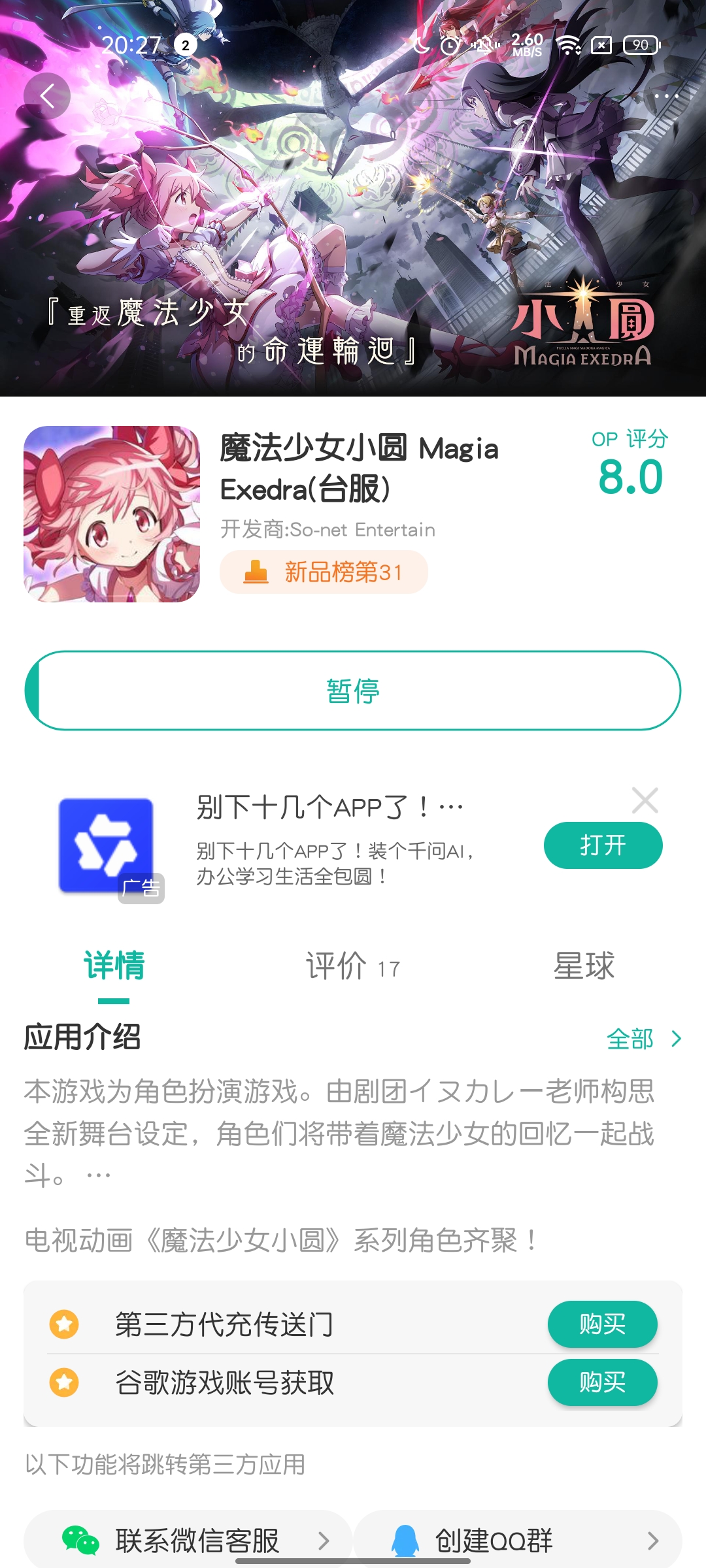Dismiss the 千问AI ad banner

645,800
